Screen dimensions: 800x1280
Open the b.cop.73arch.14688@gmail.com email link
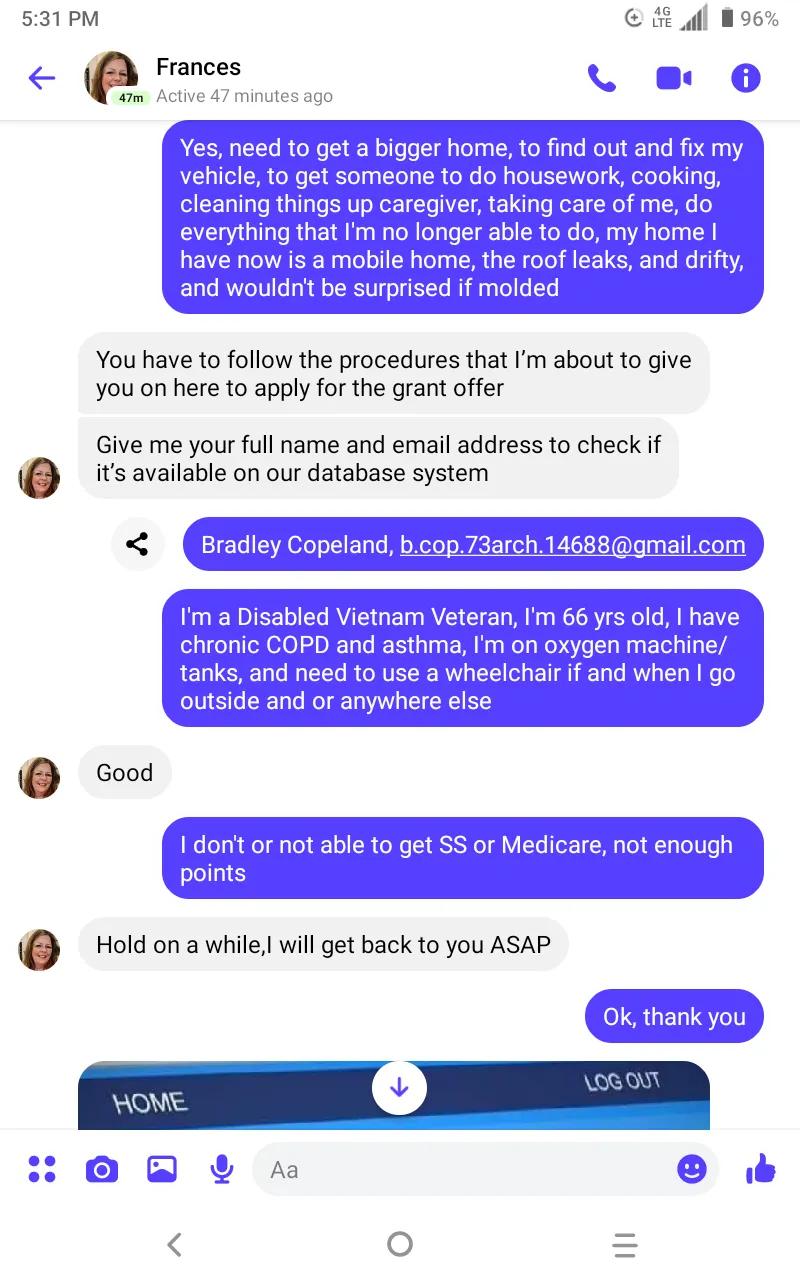[573, 545]
